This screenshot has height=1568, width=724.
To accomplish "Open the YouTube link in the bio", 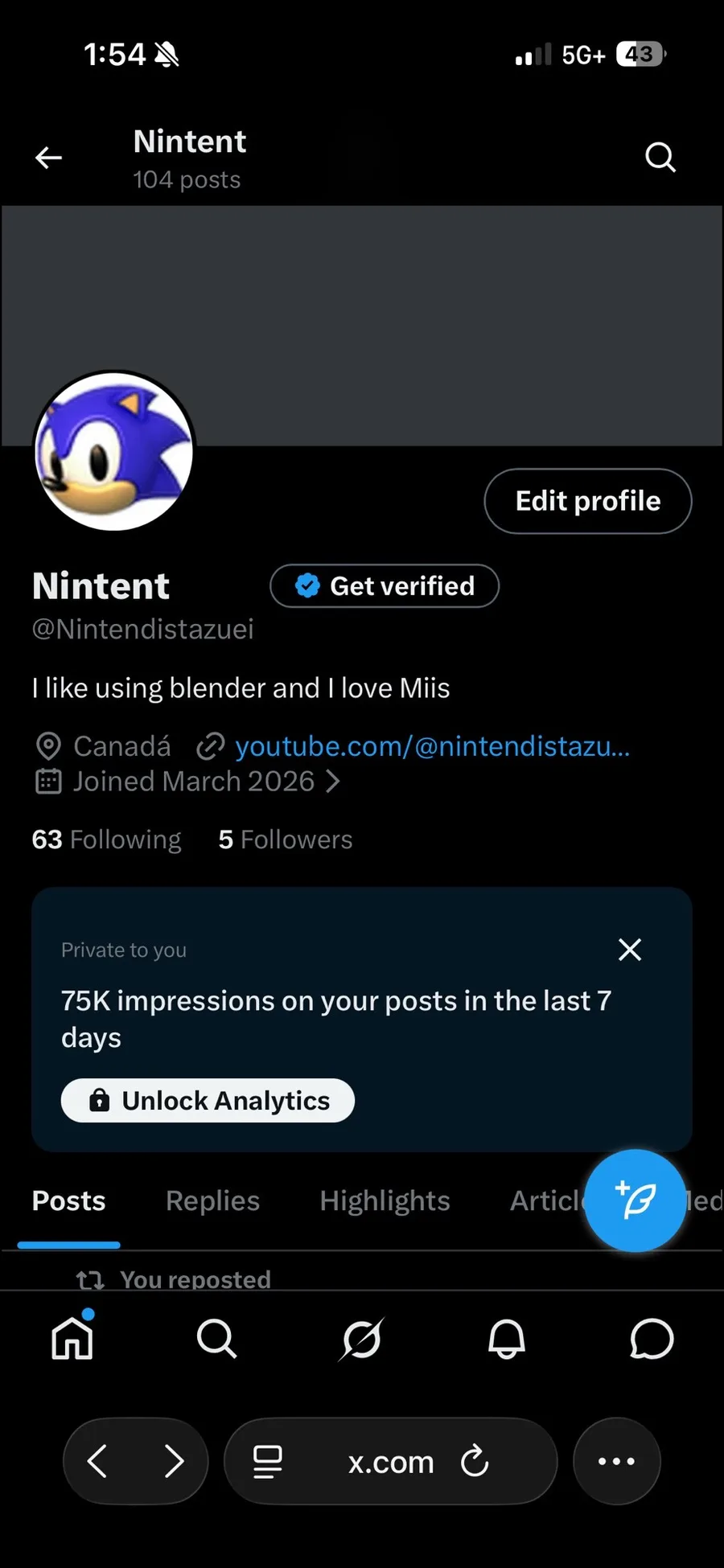I will 432,747.
